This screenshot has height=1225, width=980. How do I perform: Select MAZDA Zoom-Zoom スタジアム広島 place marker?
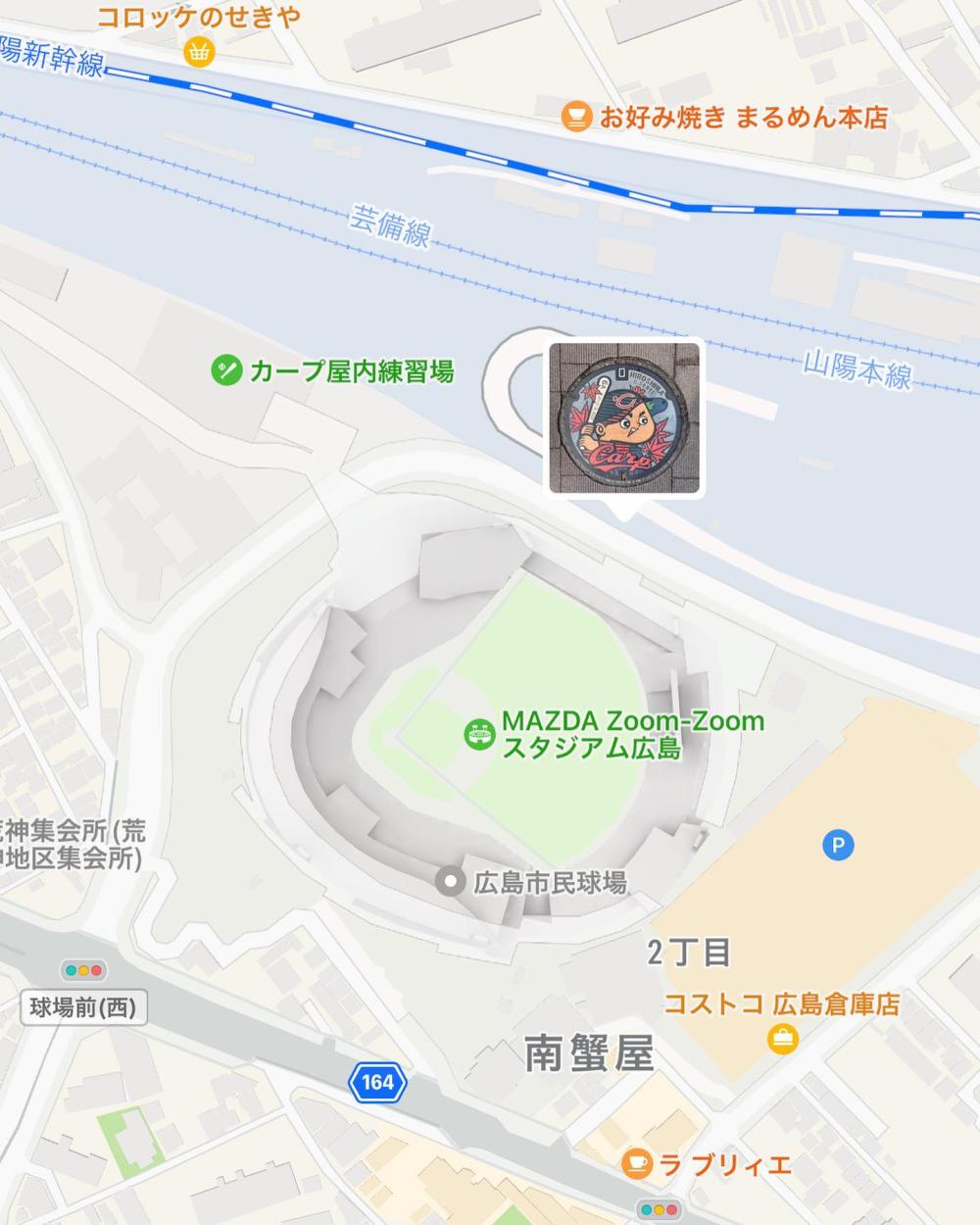coord(478,734)
